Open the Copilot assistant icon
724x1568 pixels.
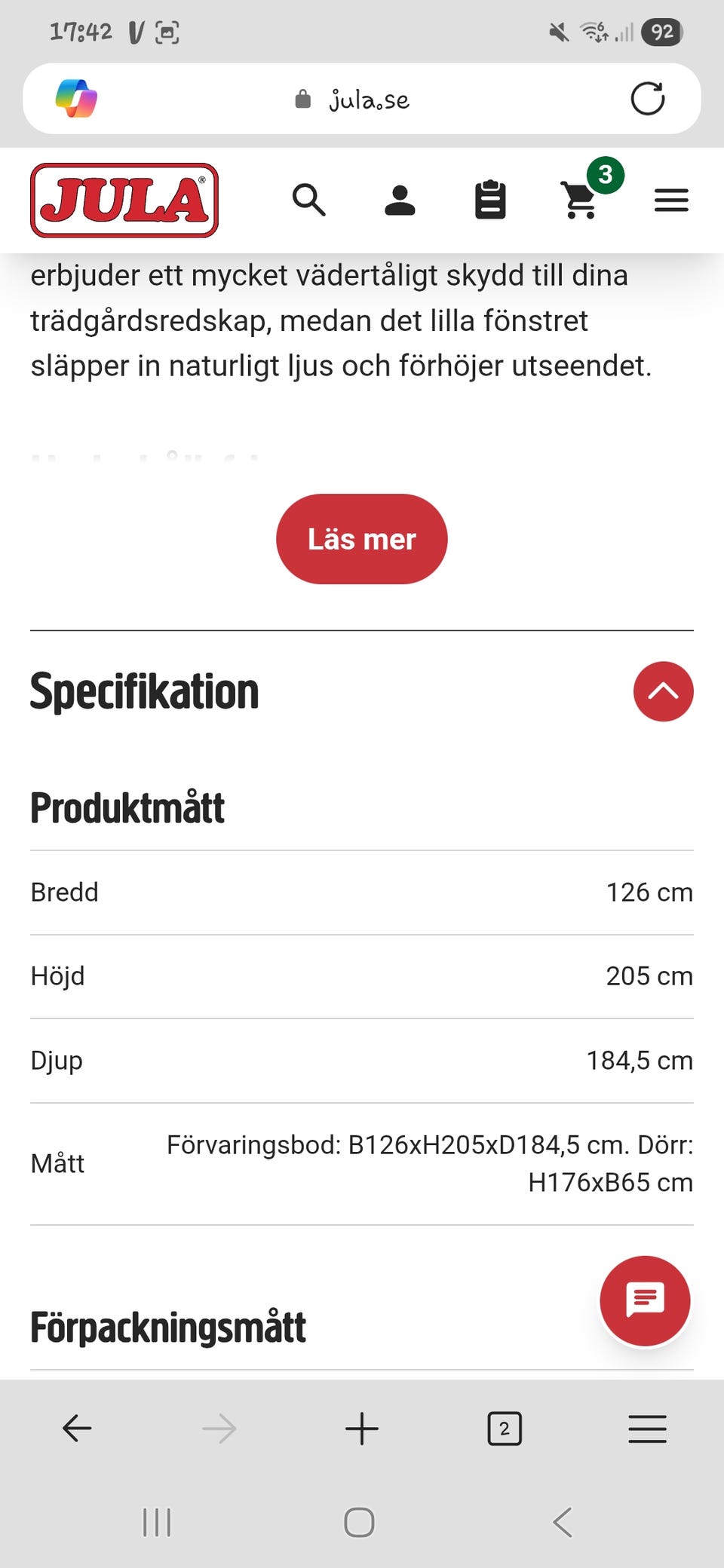(76, 99)
